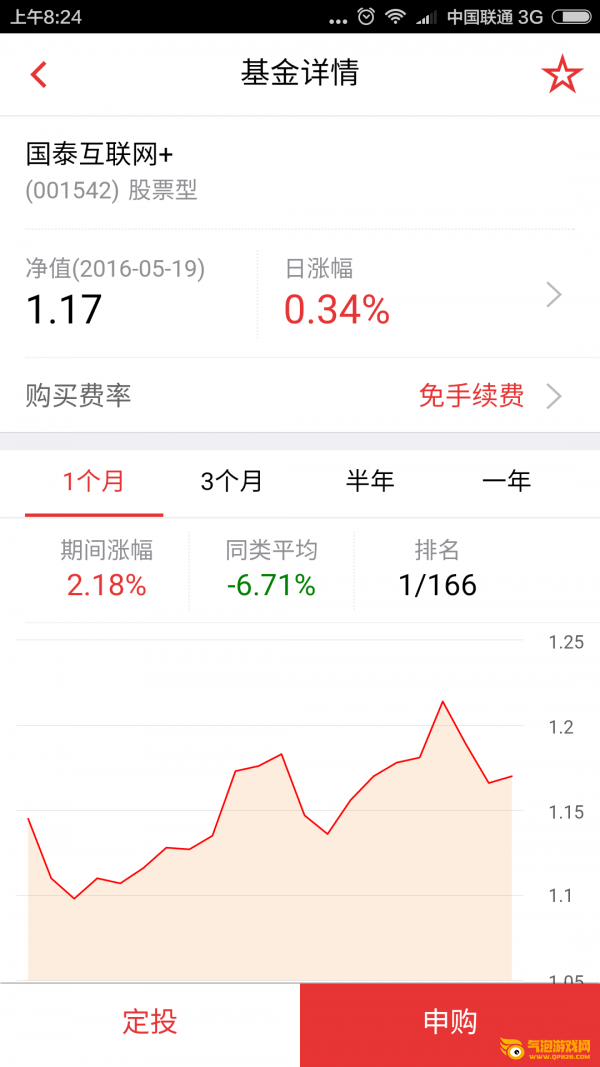Switch to the 半年 tab
This screenshot has width=600, height=1067.
370,482
